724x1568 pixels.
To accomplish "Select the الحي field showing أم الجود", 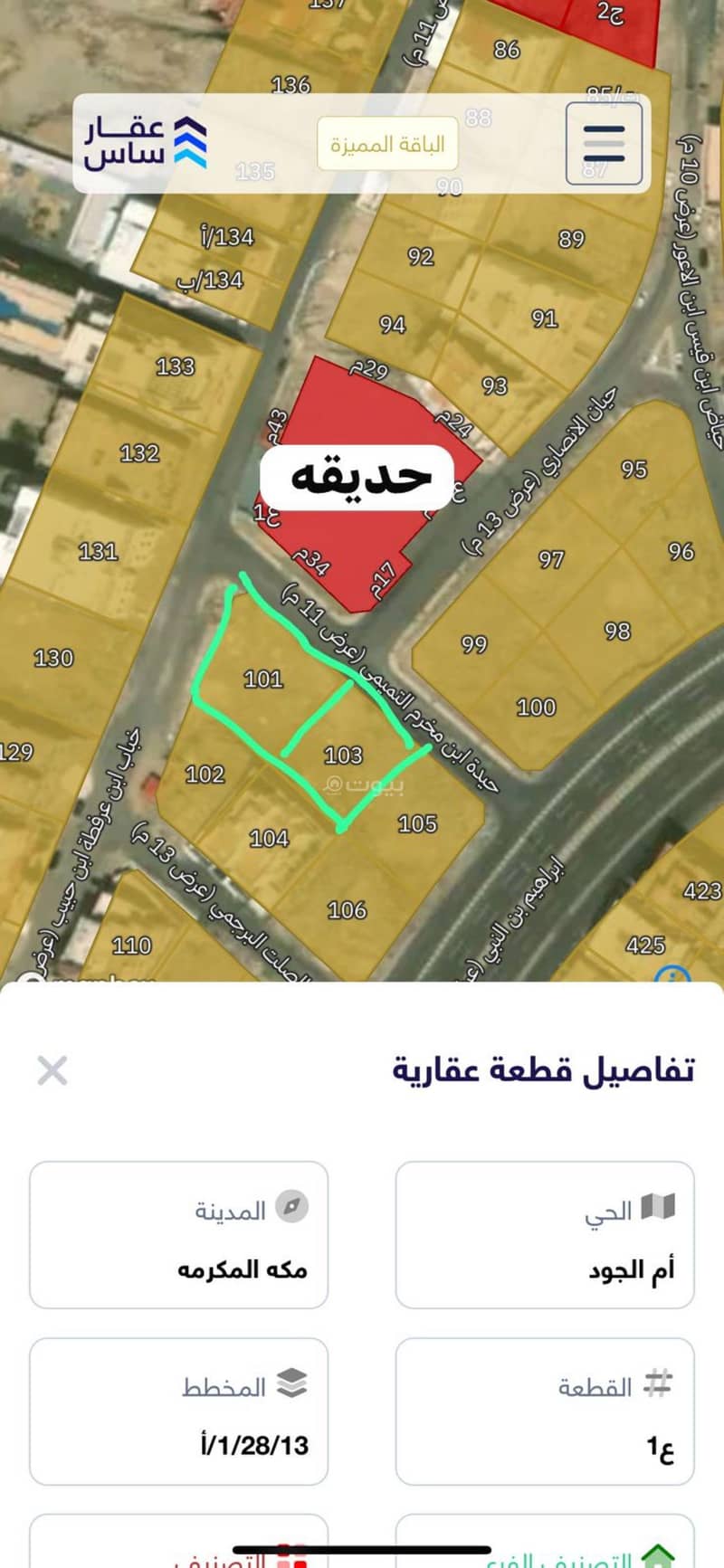I will pos(543,1235).
